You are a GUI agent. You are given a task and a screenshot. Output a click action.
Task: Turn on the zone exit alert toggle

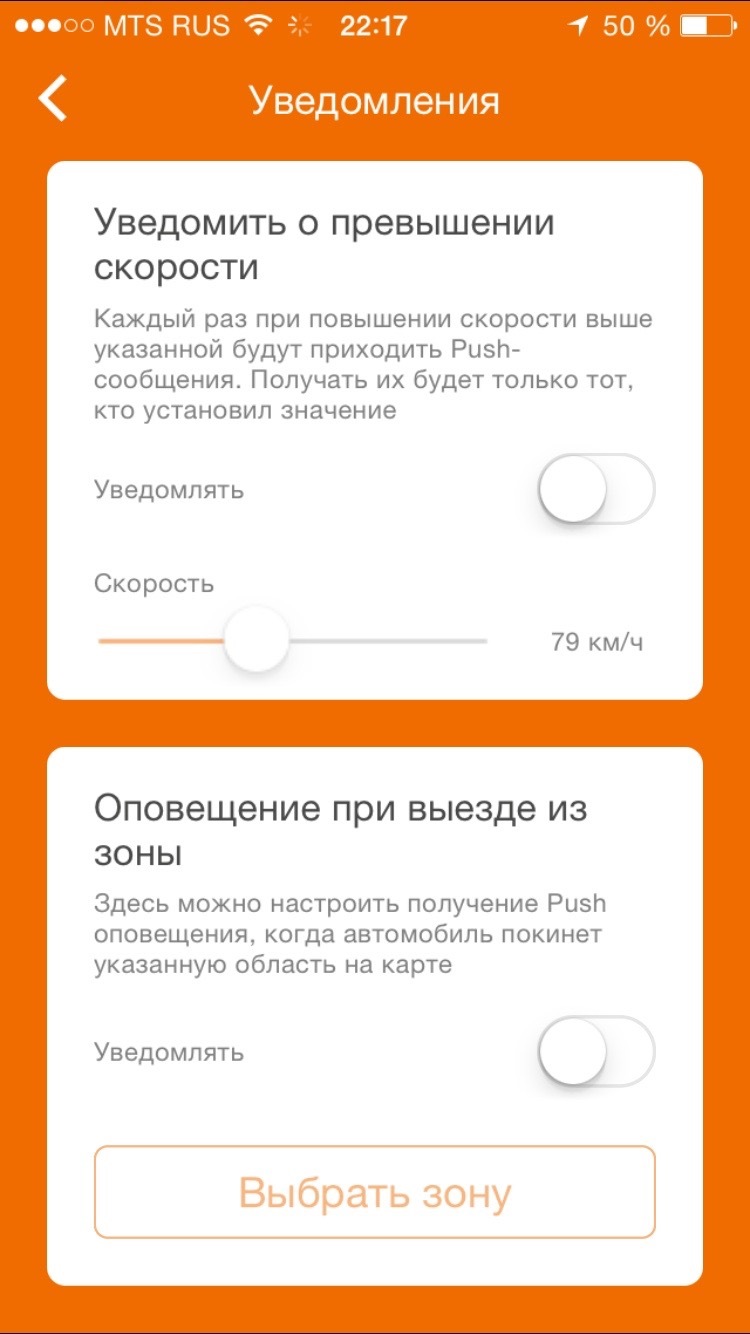pyautogui.click(x=595, y=1052)
